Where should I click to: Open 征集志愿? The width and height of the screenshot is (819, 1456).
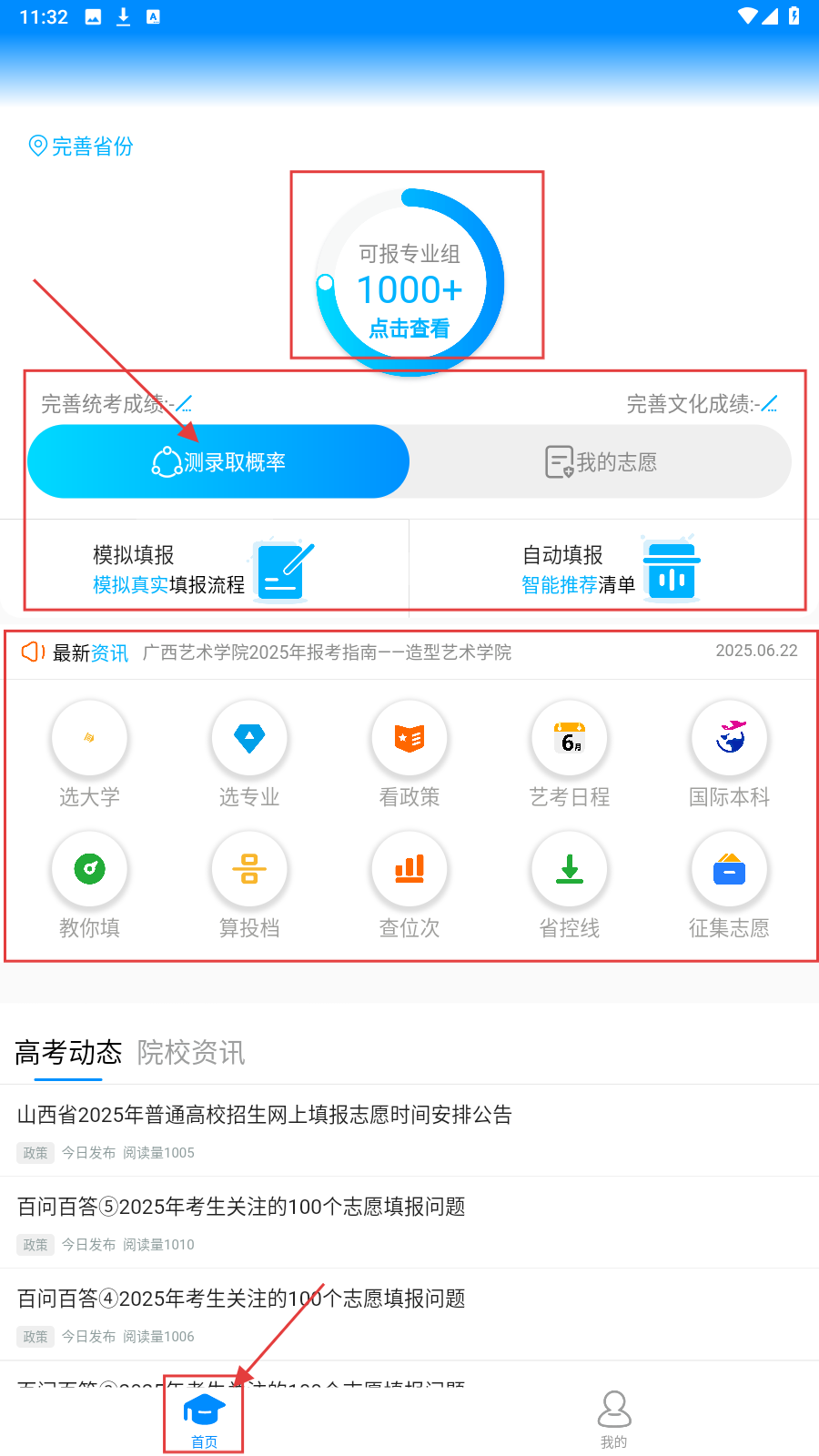[x=730, y=885]
